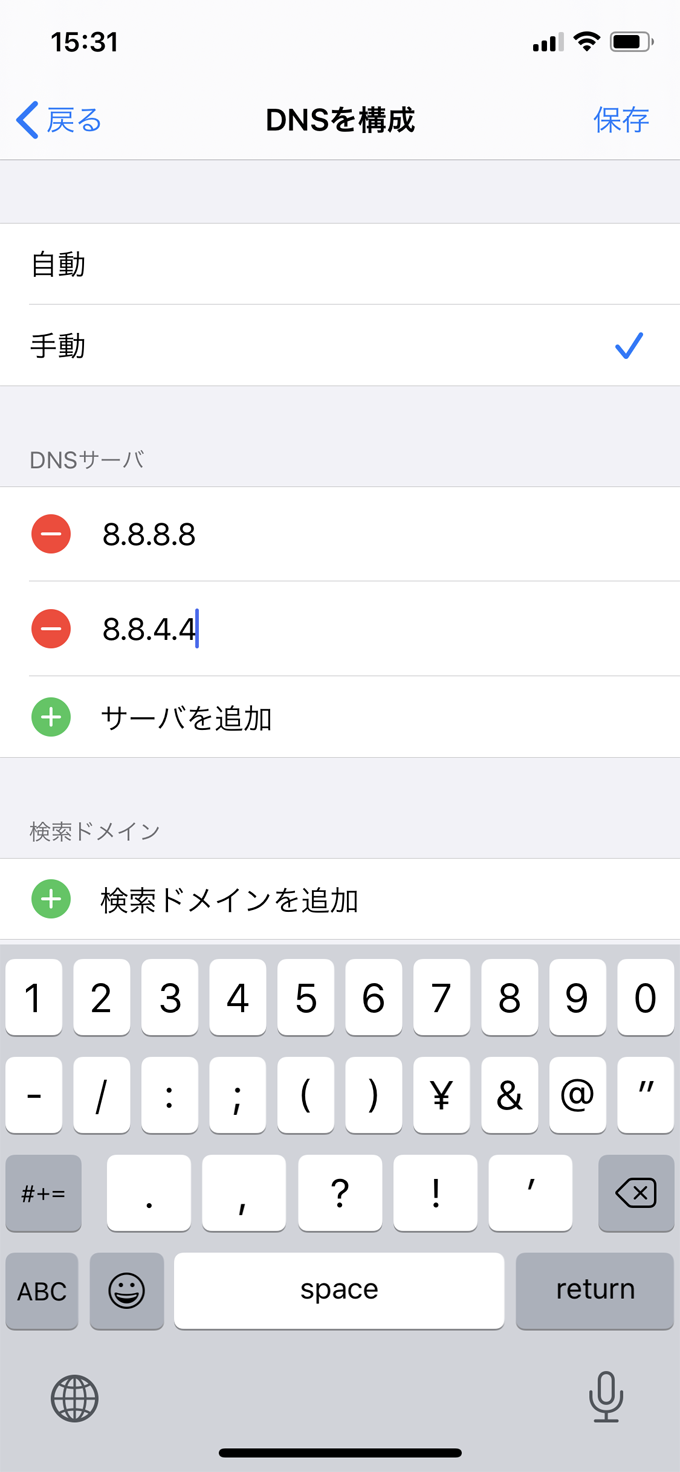Select the 手動 option
This screenshot has width=680, height=1472.
pyautogui.click(x=340, y=346)
